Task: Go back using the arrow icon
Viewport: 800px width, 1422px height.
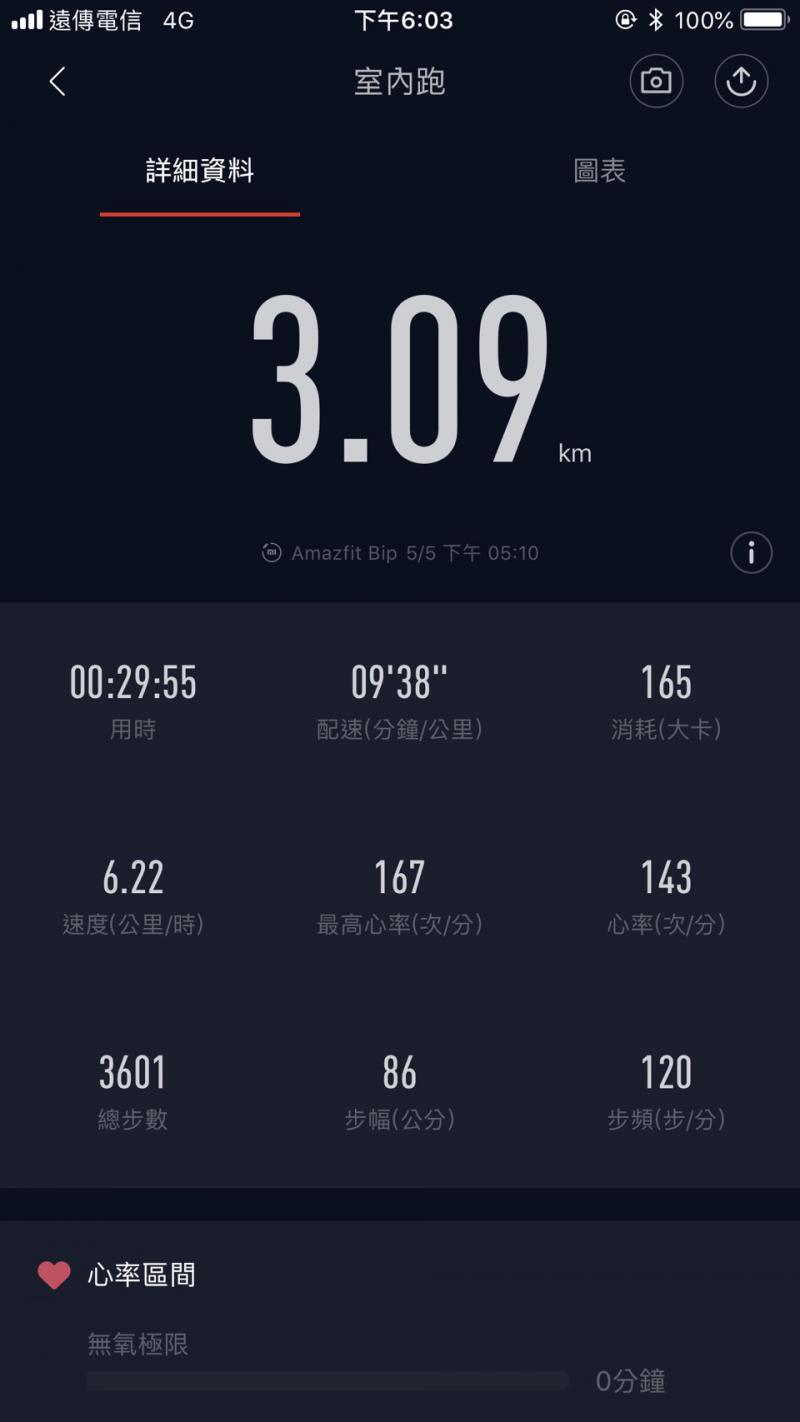Action: (x=58, y=82)
